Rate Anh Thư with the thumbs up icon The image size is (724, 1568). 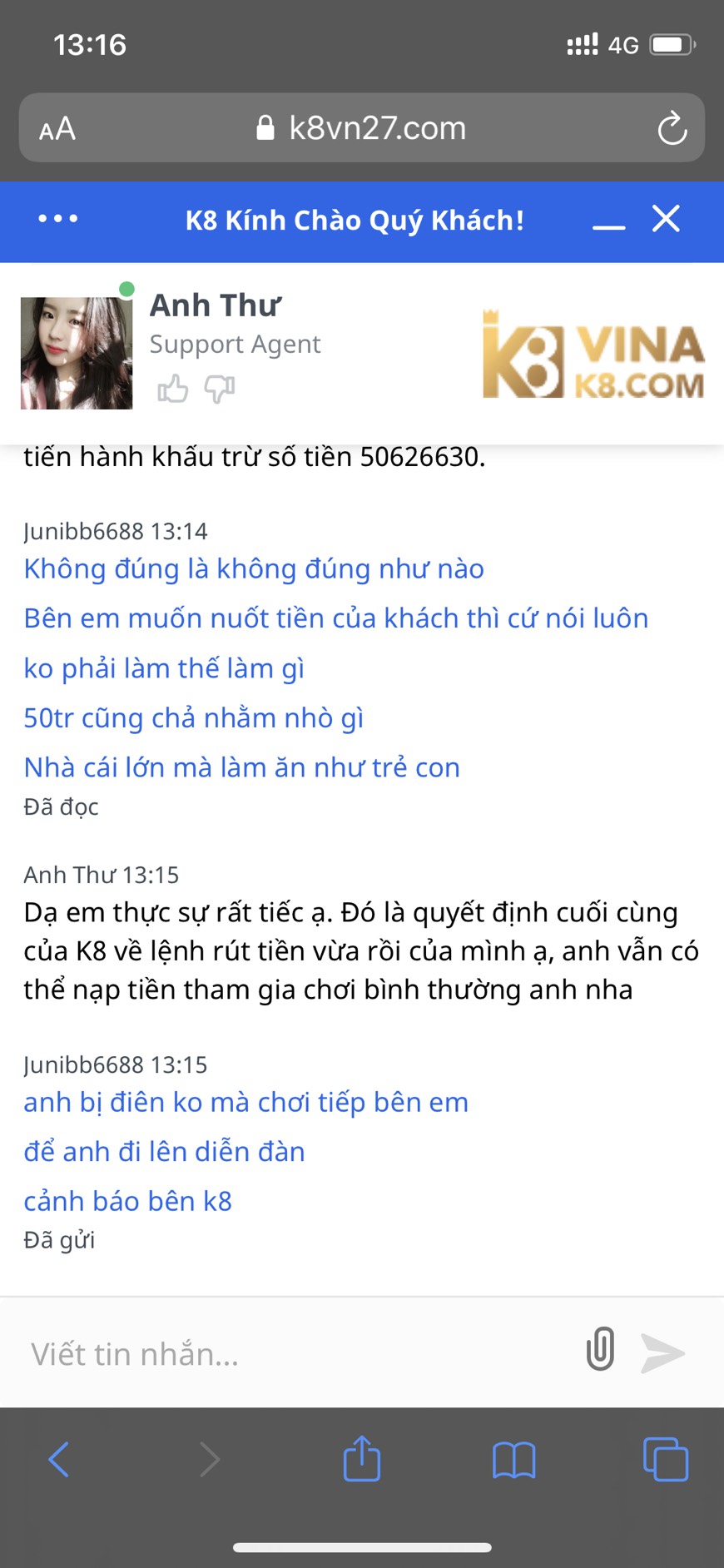pos(174,388)
